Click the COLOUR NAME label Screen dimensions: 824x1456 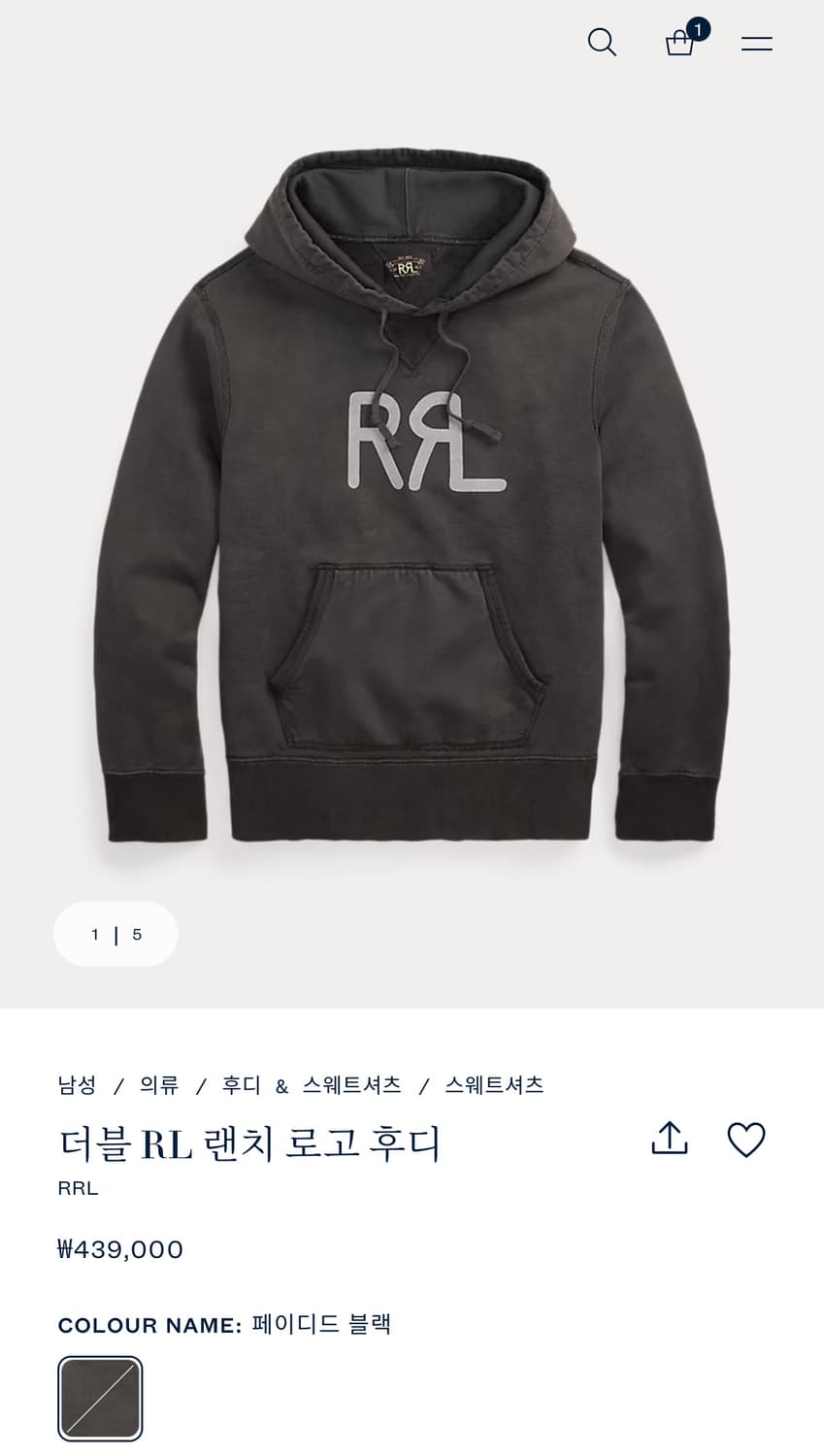pyautogui.click(x=144, y=1324)
